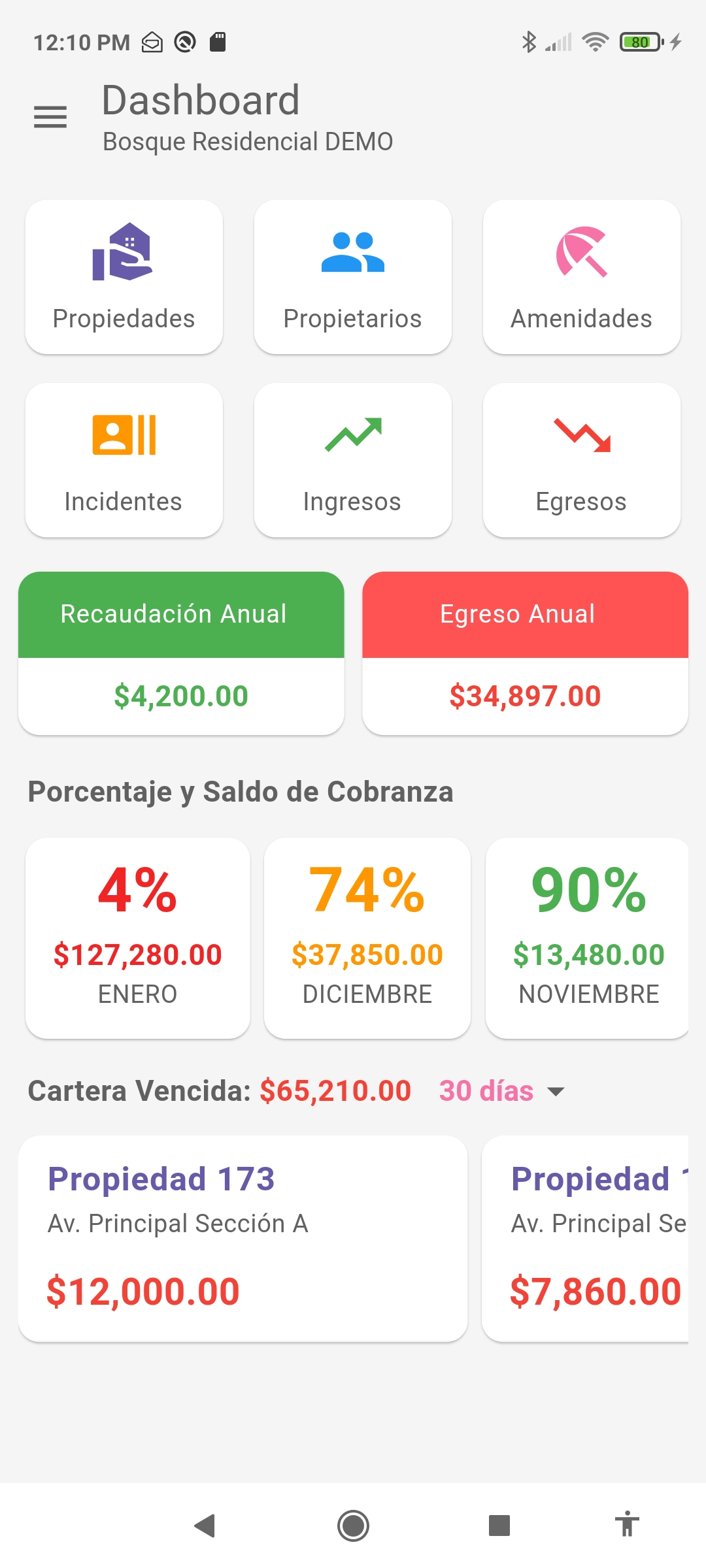This screenshot has width=706, height=1568.
Task: Open Ingresos
Action: [353, 460]
